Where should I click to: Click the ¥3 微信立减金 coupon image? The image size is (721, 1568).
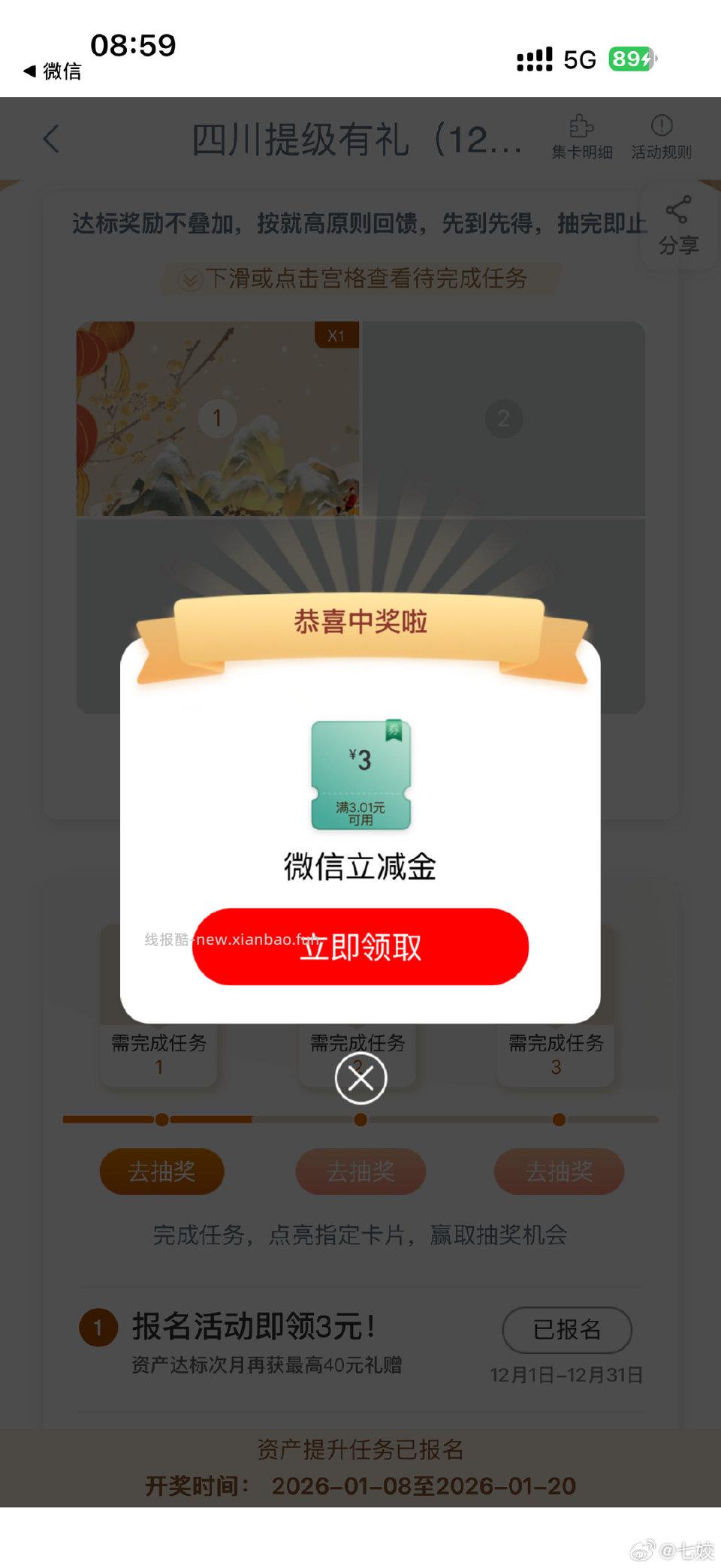click(360, 775)
